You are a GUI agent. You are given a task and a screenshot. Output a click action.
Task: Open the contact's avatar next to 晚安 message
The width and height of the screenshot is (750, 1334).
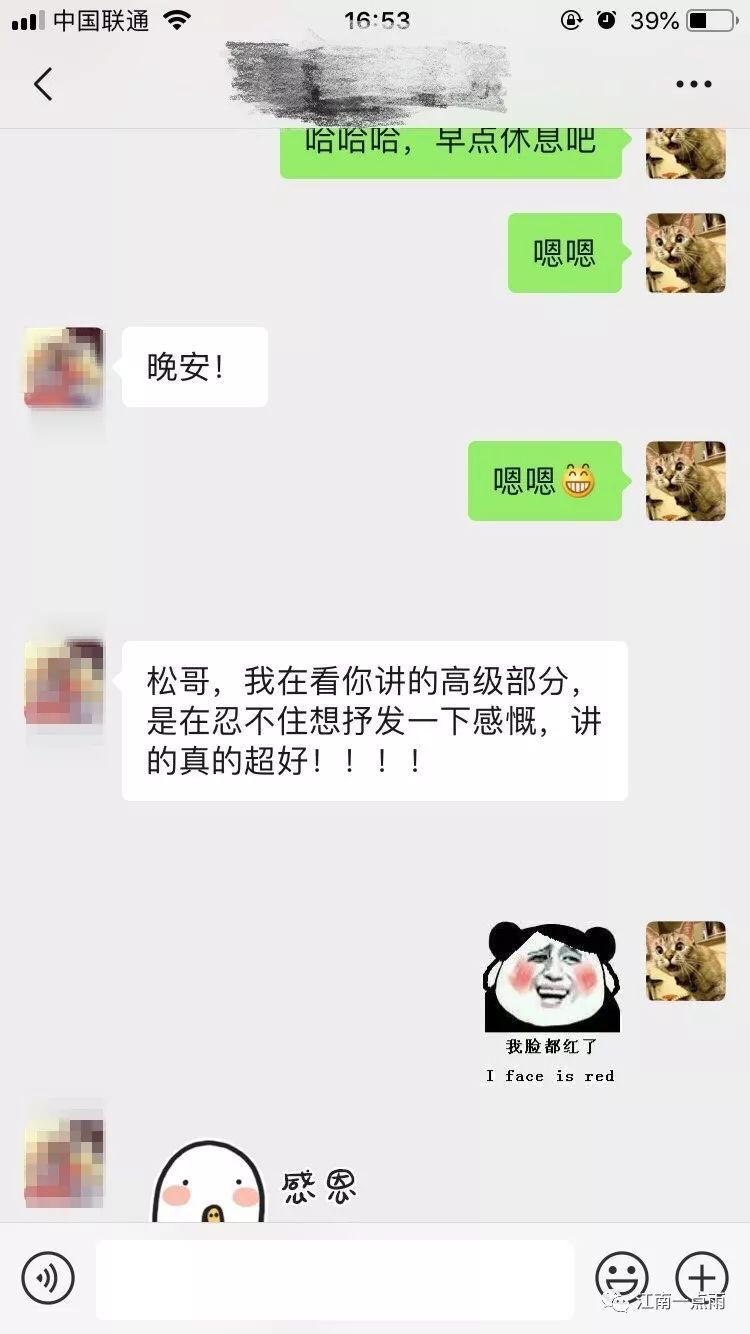[63, 365]
